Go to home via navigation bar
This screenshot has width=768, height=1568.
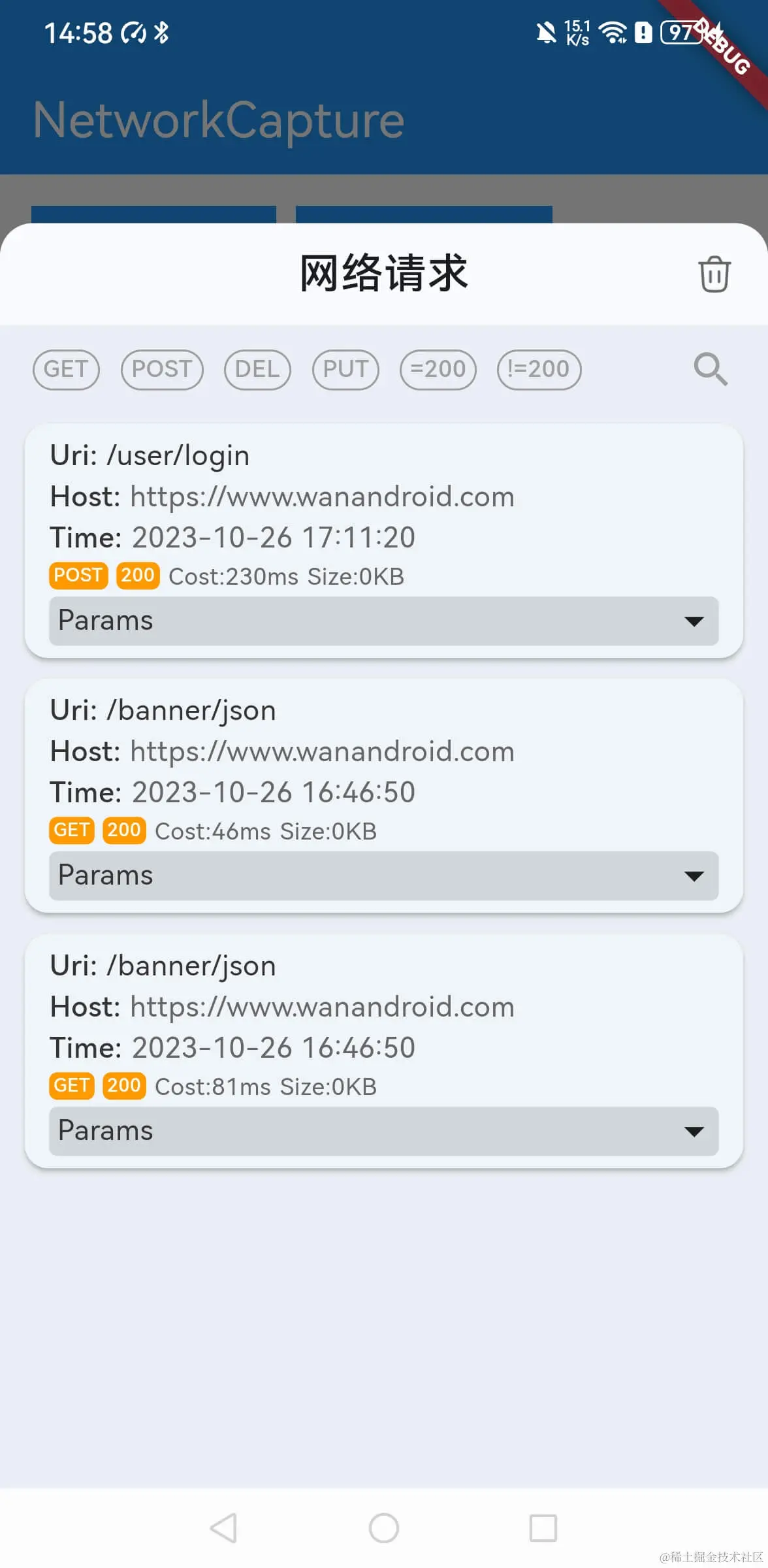point(383,1528)
